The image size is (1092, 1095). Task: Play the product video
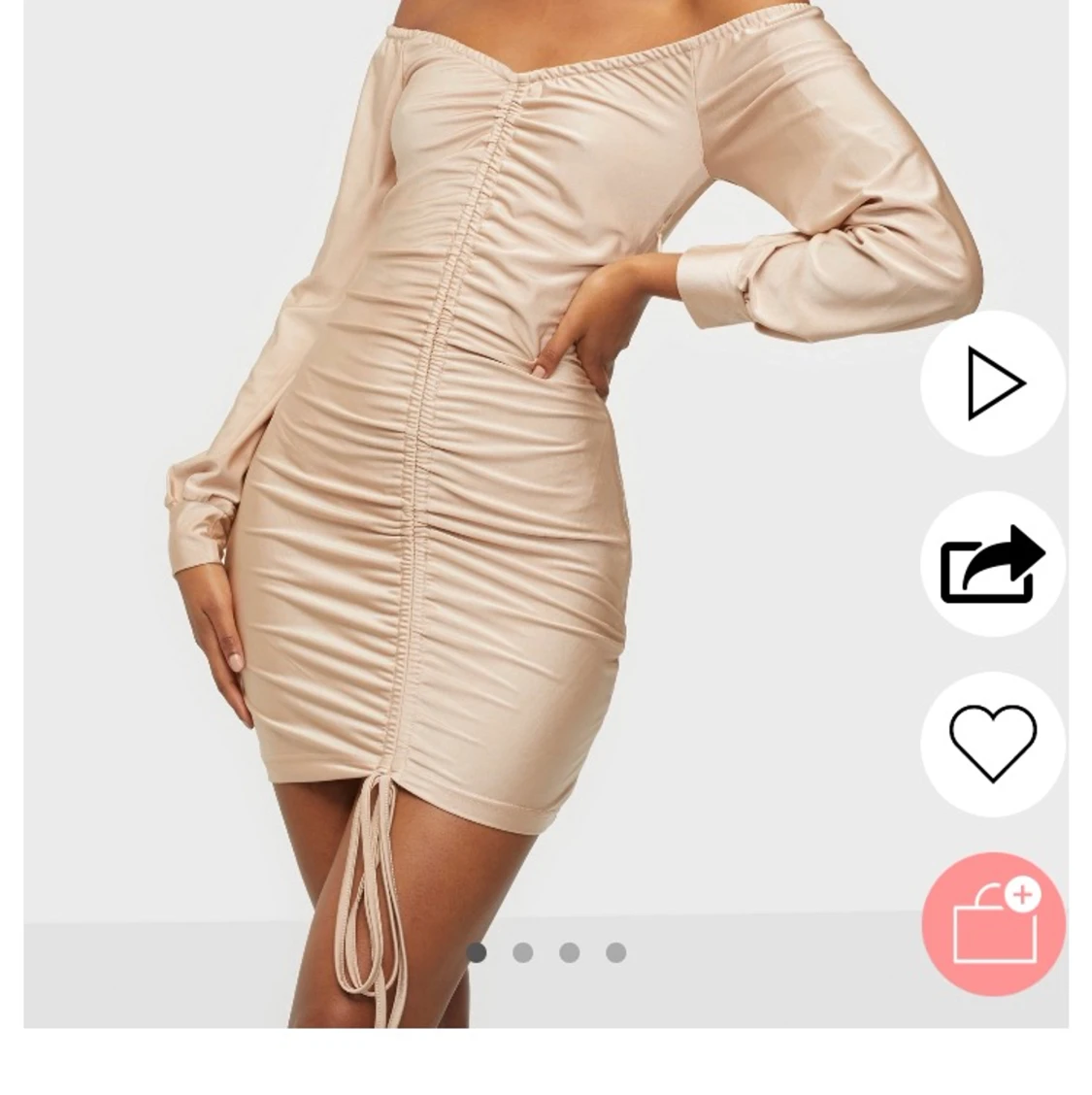[x=993, y=383]
